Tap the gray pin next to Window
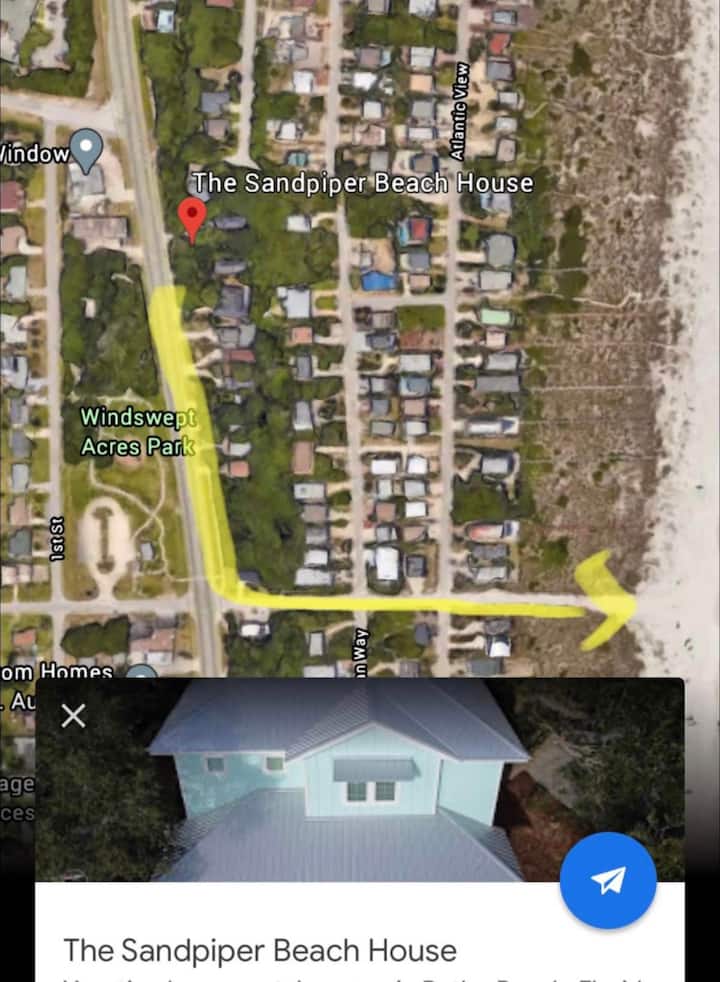The image size is (720, 982). tap(89, 149)
